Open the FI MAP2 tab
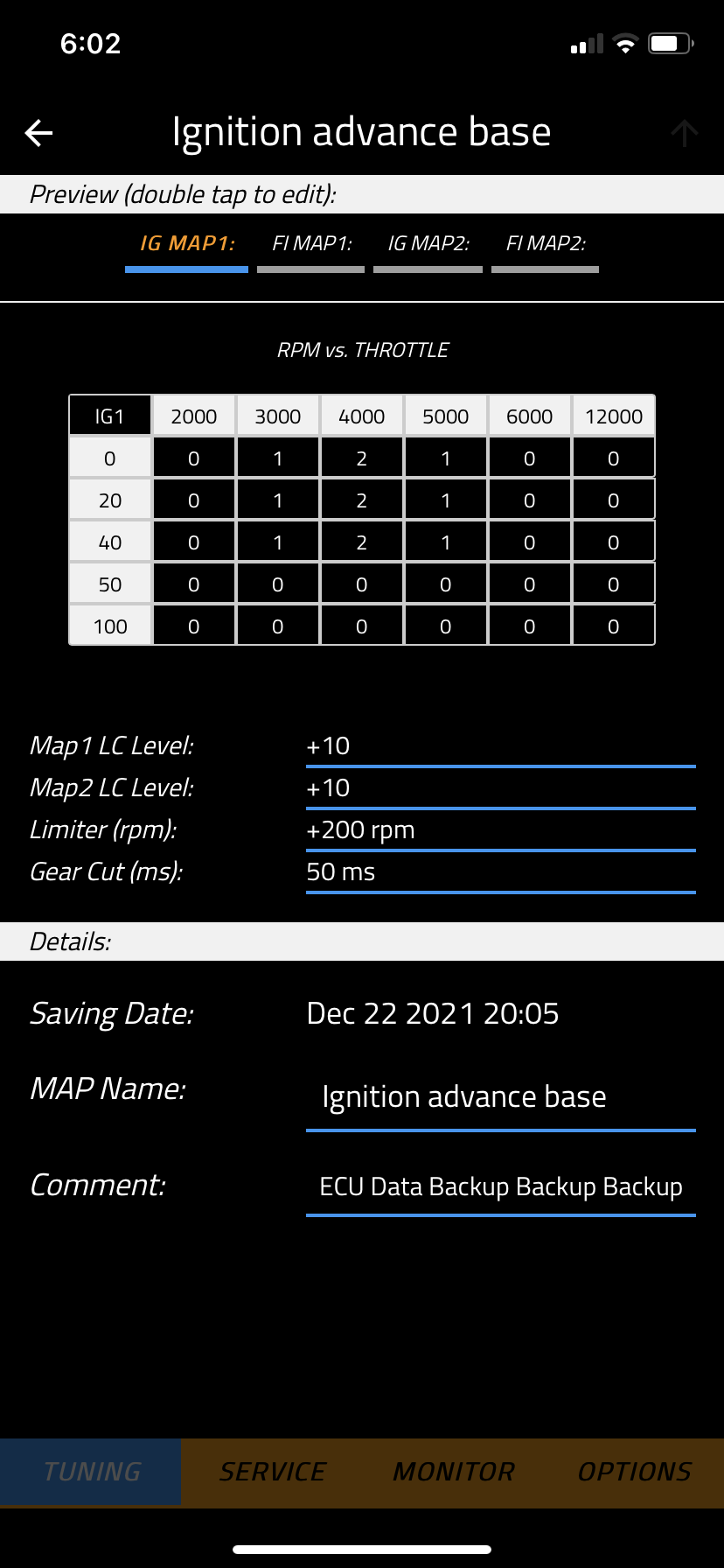 545,244
